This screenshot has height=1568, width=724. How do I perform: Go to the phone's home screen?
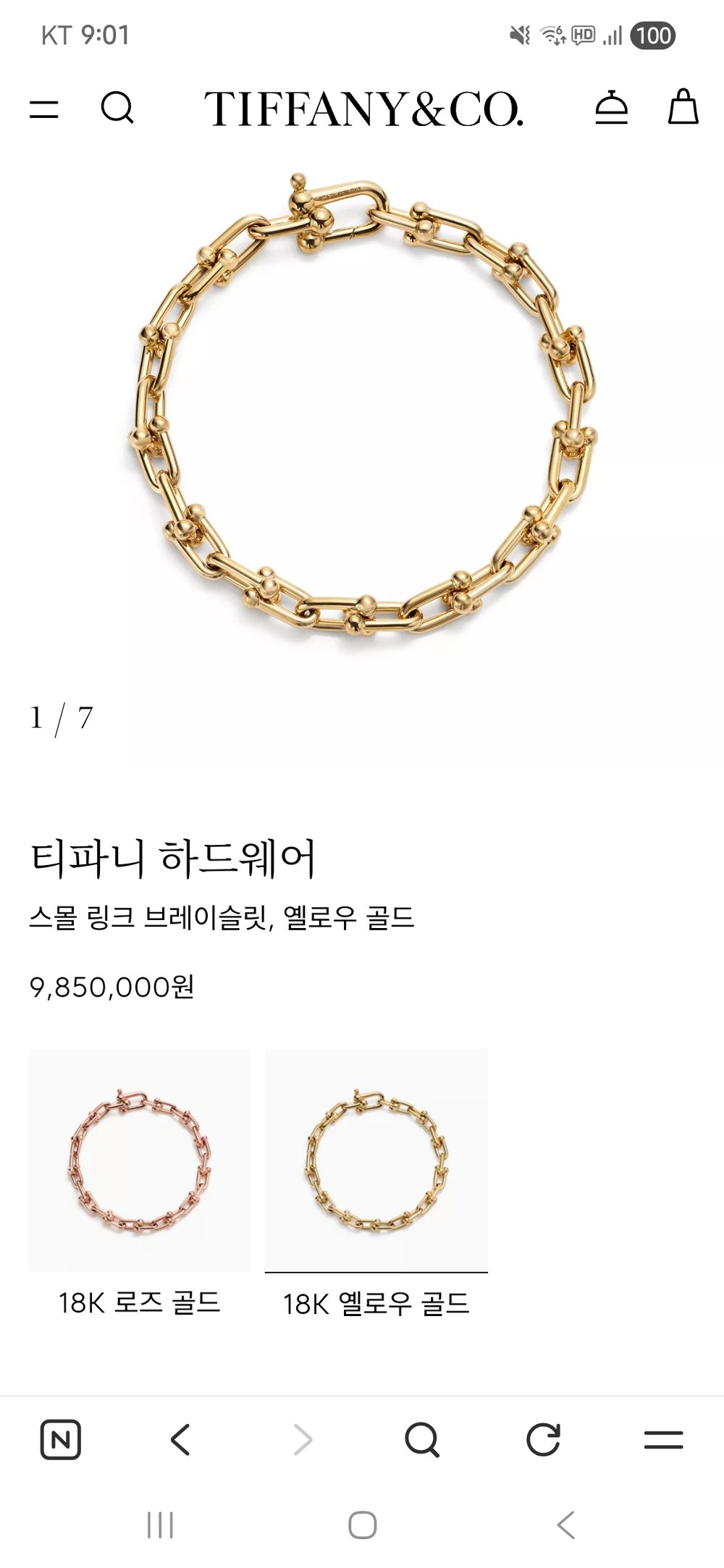[x=362, y=1525]
